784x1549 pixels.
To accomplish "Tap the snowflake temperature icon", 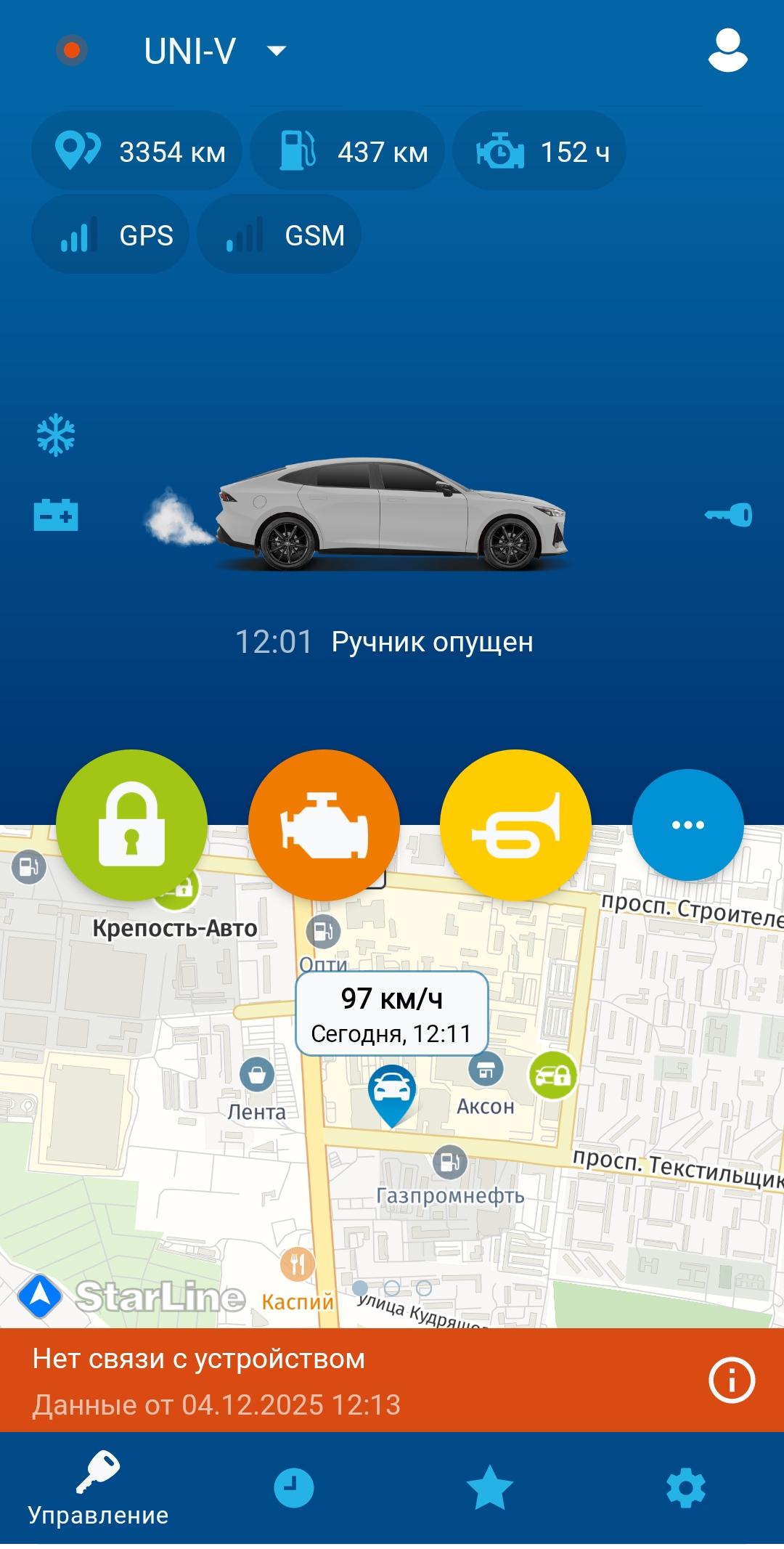I will [x=56, y=435].
